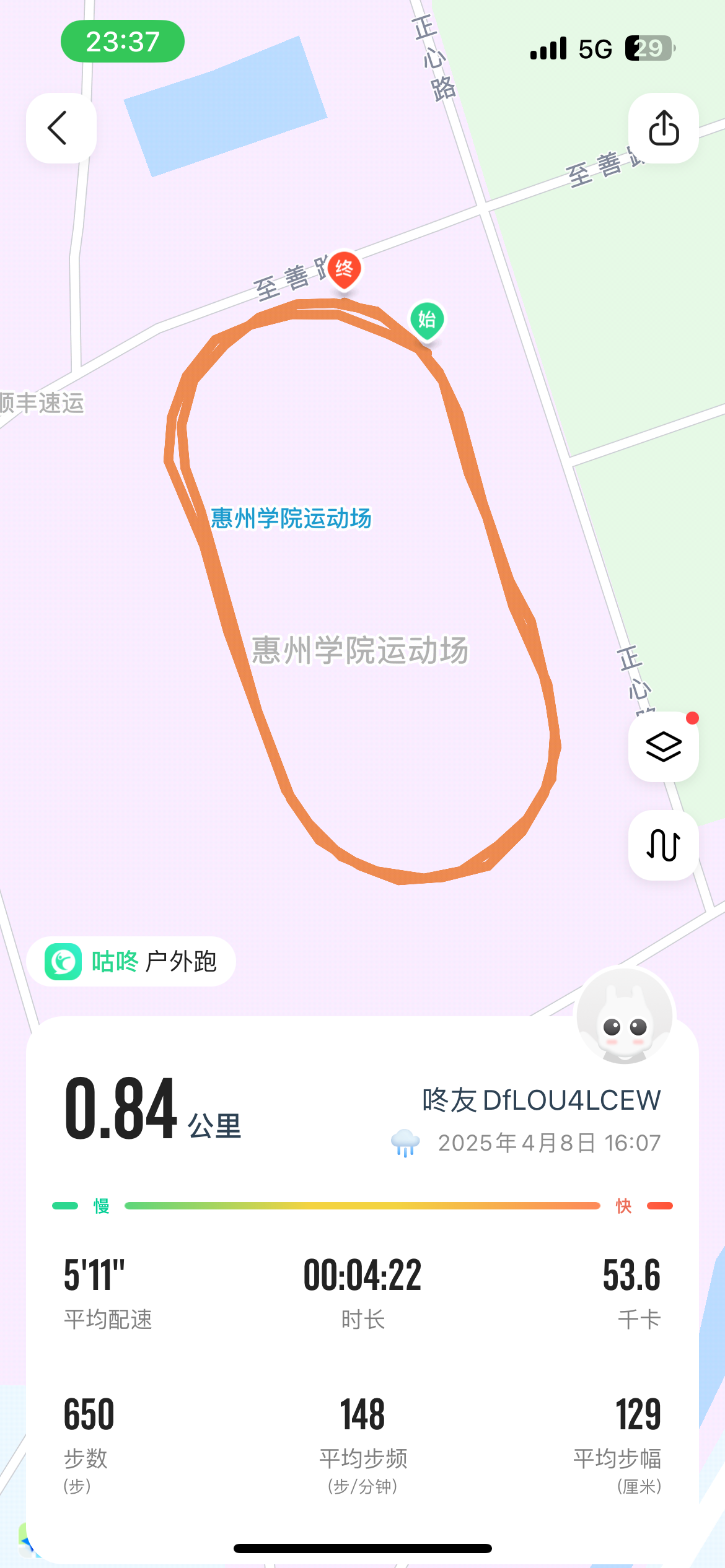Tap the 23:37 green status pill
This screenshot has height=1568, width=725.
pos(123,41)
